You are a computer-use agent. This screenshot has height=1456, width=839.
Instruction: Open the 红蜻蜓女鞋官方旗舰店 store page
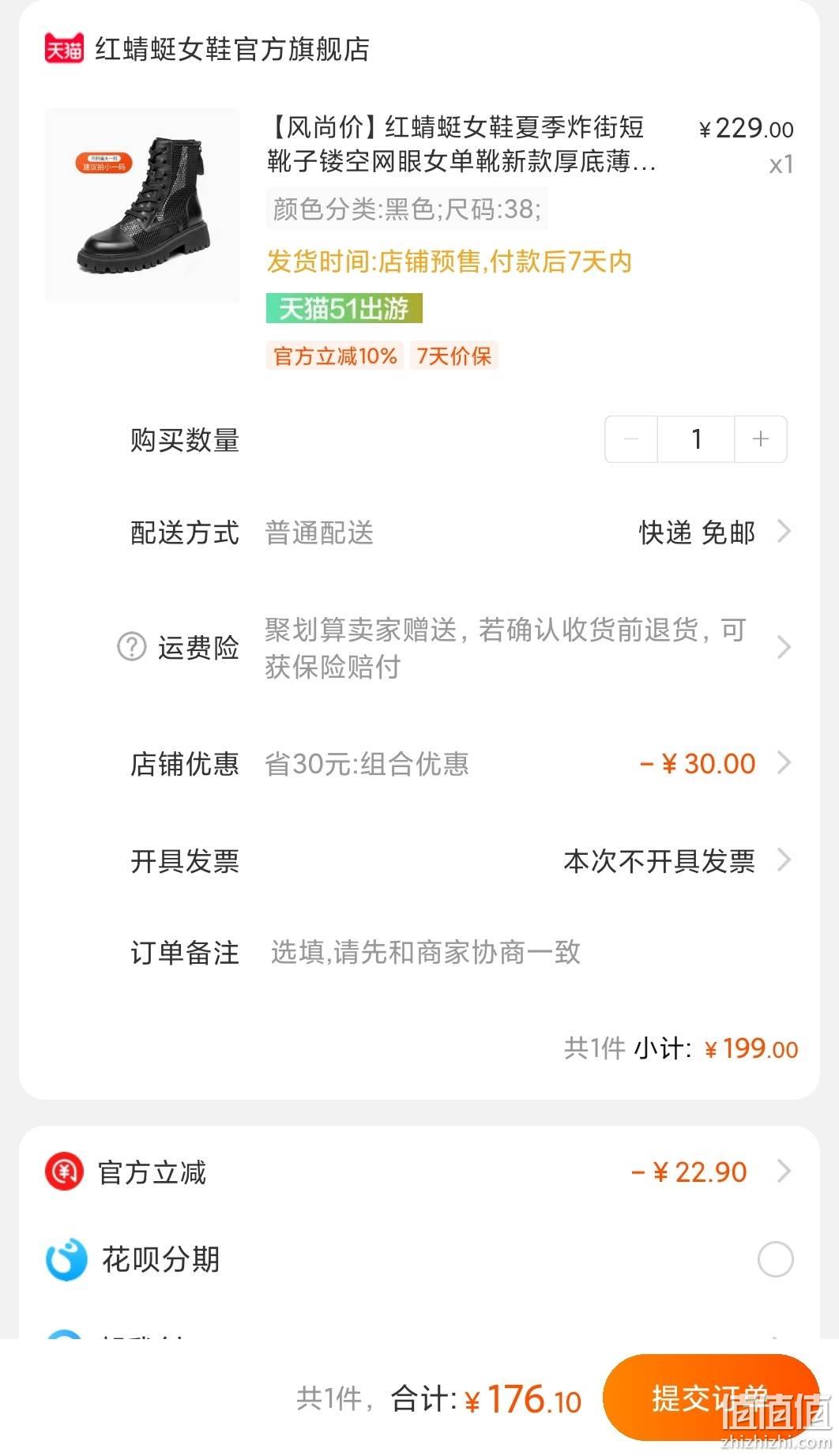click(232, 49)
